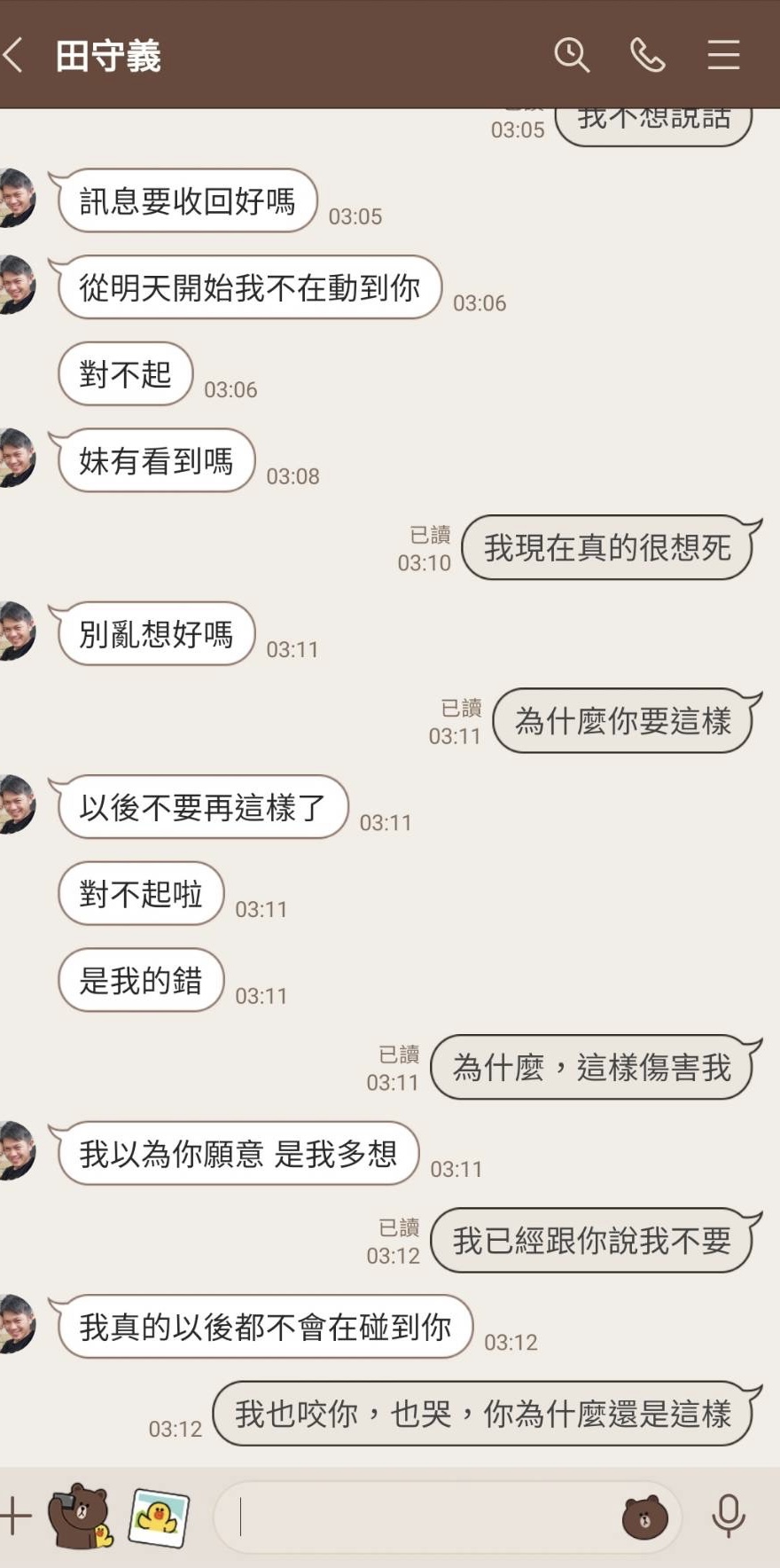Open camera via the bear icon
Screen dimensions: 780x1568
80,1516
